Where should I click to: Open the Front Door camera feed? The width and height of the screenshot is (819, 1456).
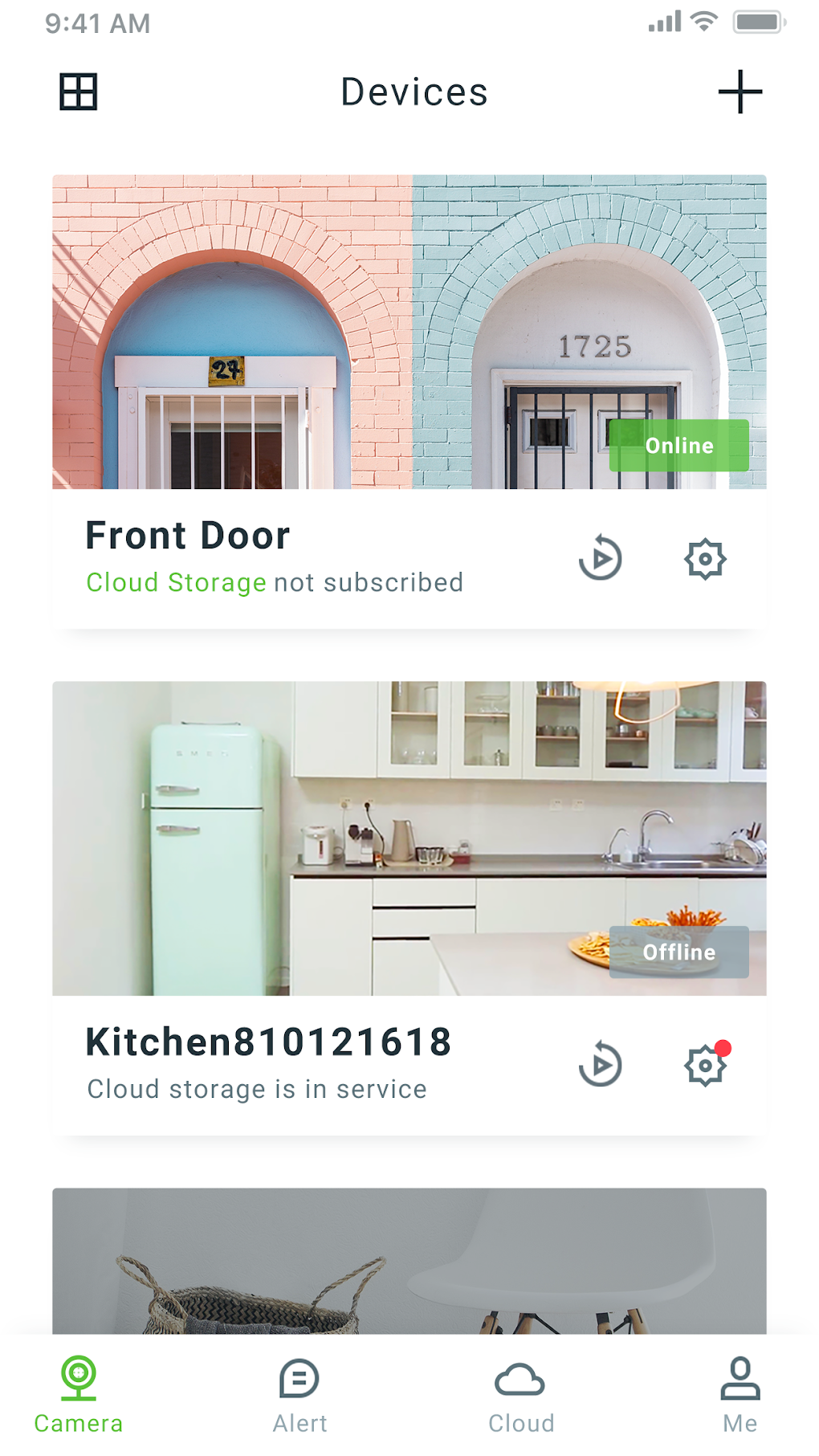(409, 331)
